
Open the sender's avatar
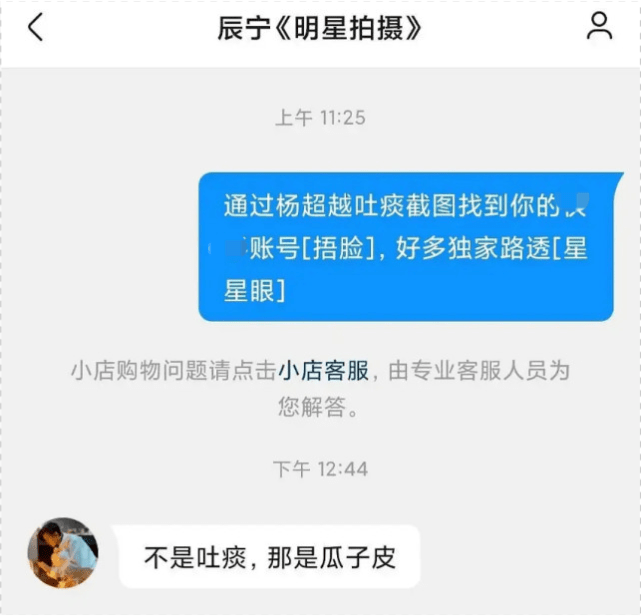63,553
